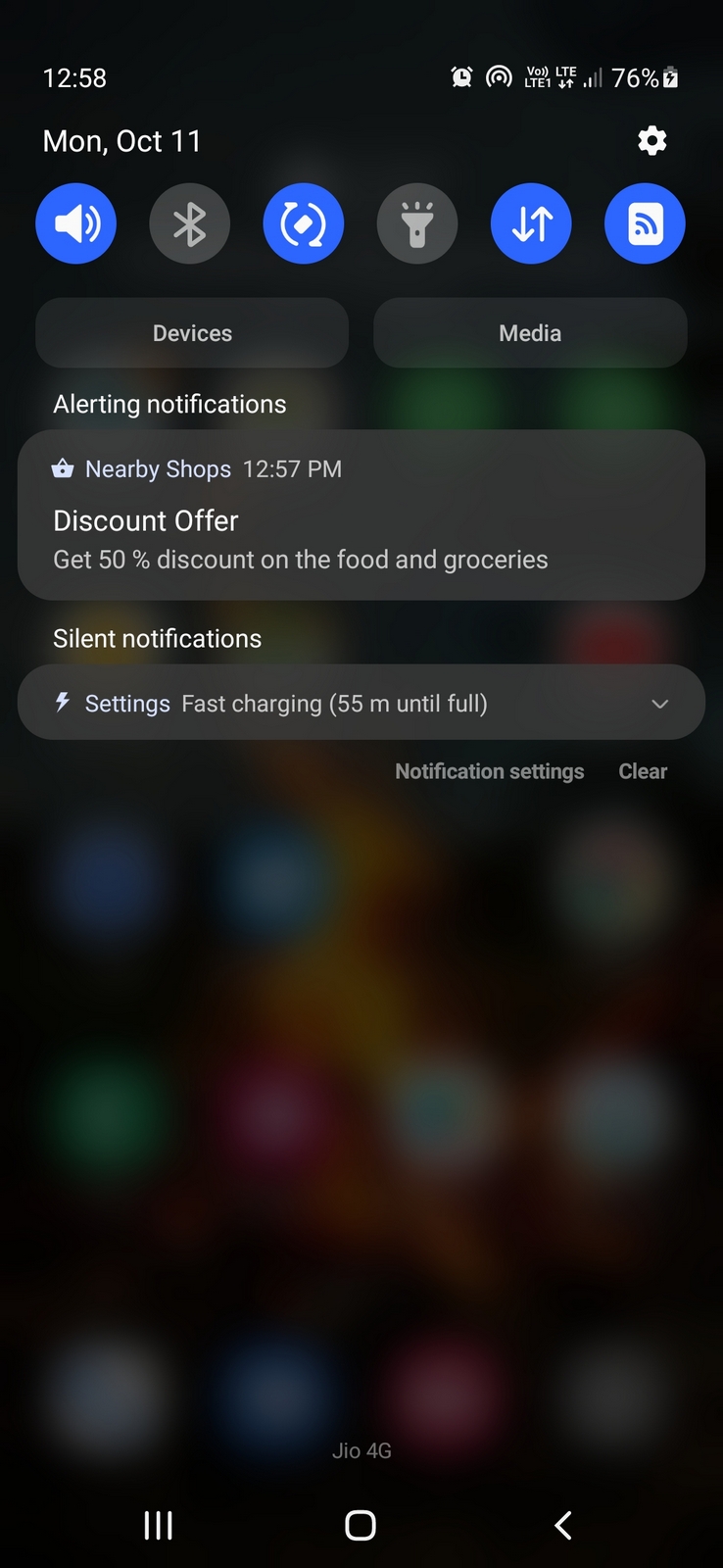The width and height of the screenshot is (723, 1568).
Task: Open the Media panel
Action: [x=530, y=333]
